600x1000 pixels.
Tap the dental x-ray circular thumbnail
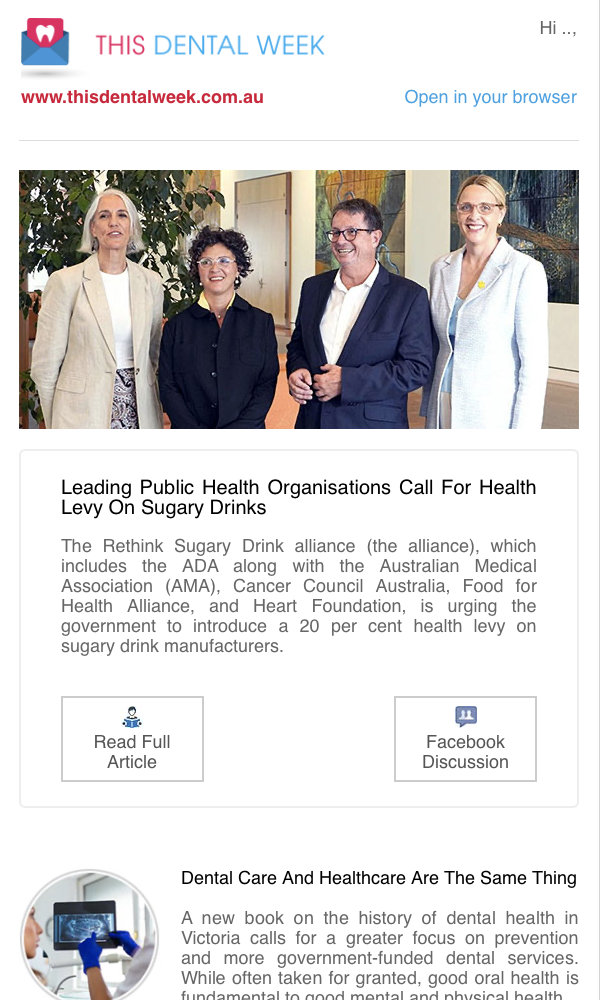(89, 935)
